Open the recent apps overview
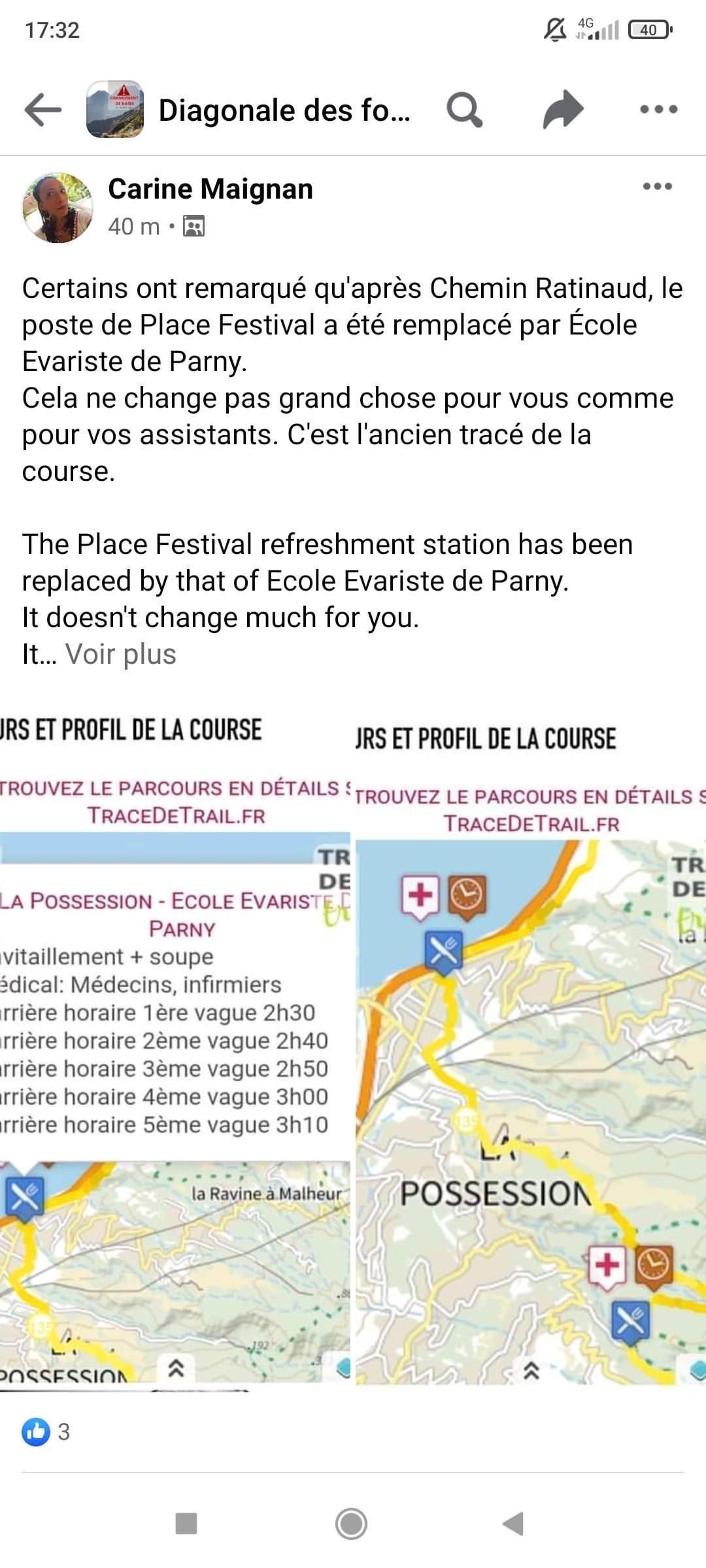The width and height of the screenshot is (706, 1568). [187, 1524]
